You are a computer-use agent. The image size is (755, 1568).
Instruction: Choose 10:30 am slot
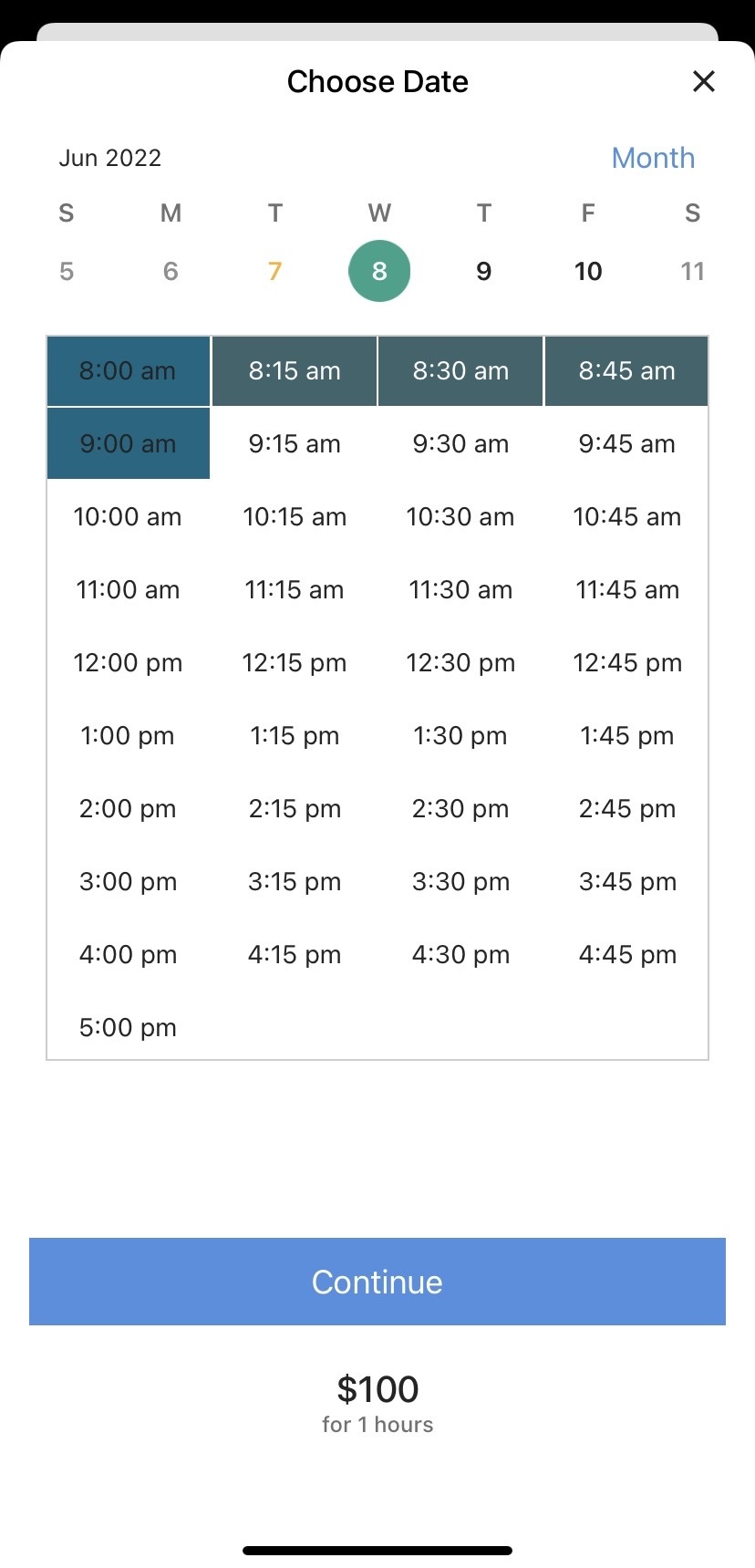pyautogui.click(x=460, y=517)
